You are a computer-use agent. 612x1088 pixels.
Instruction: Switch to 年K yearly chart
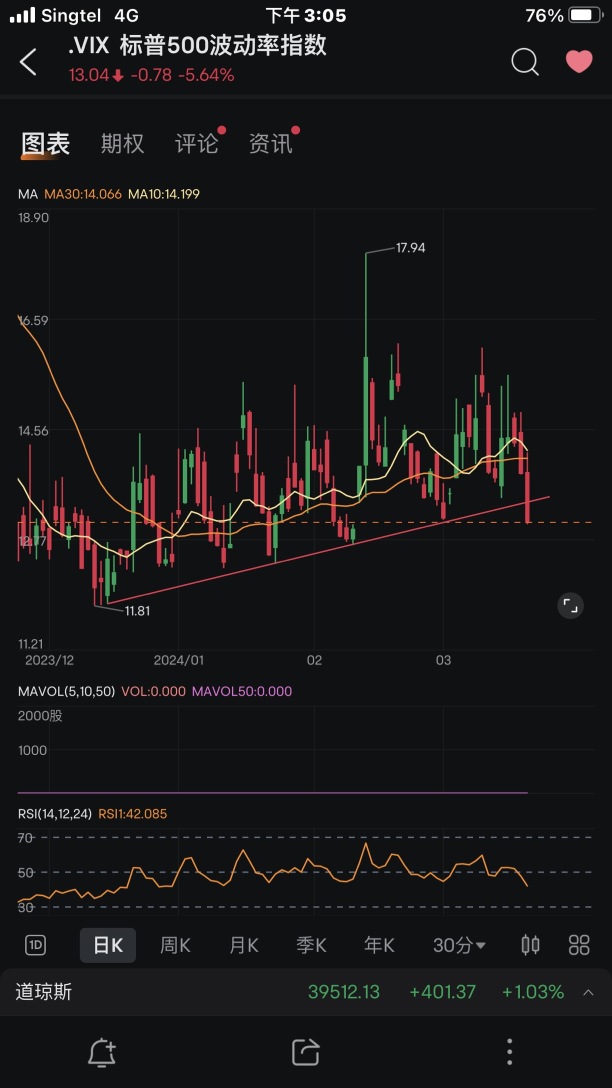point(380,945)
